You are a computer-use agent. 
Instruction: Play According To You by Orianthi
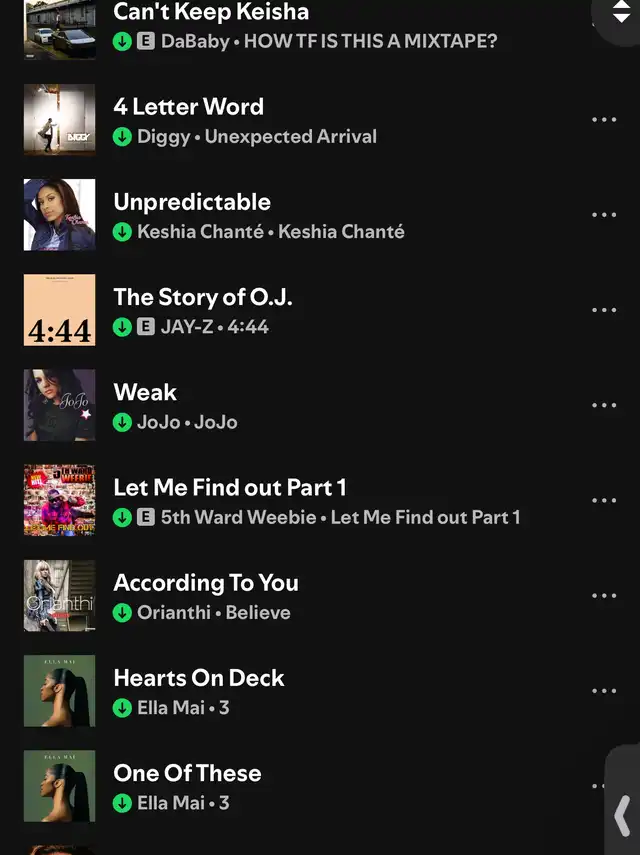click(x=206, y=582)
